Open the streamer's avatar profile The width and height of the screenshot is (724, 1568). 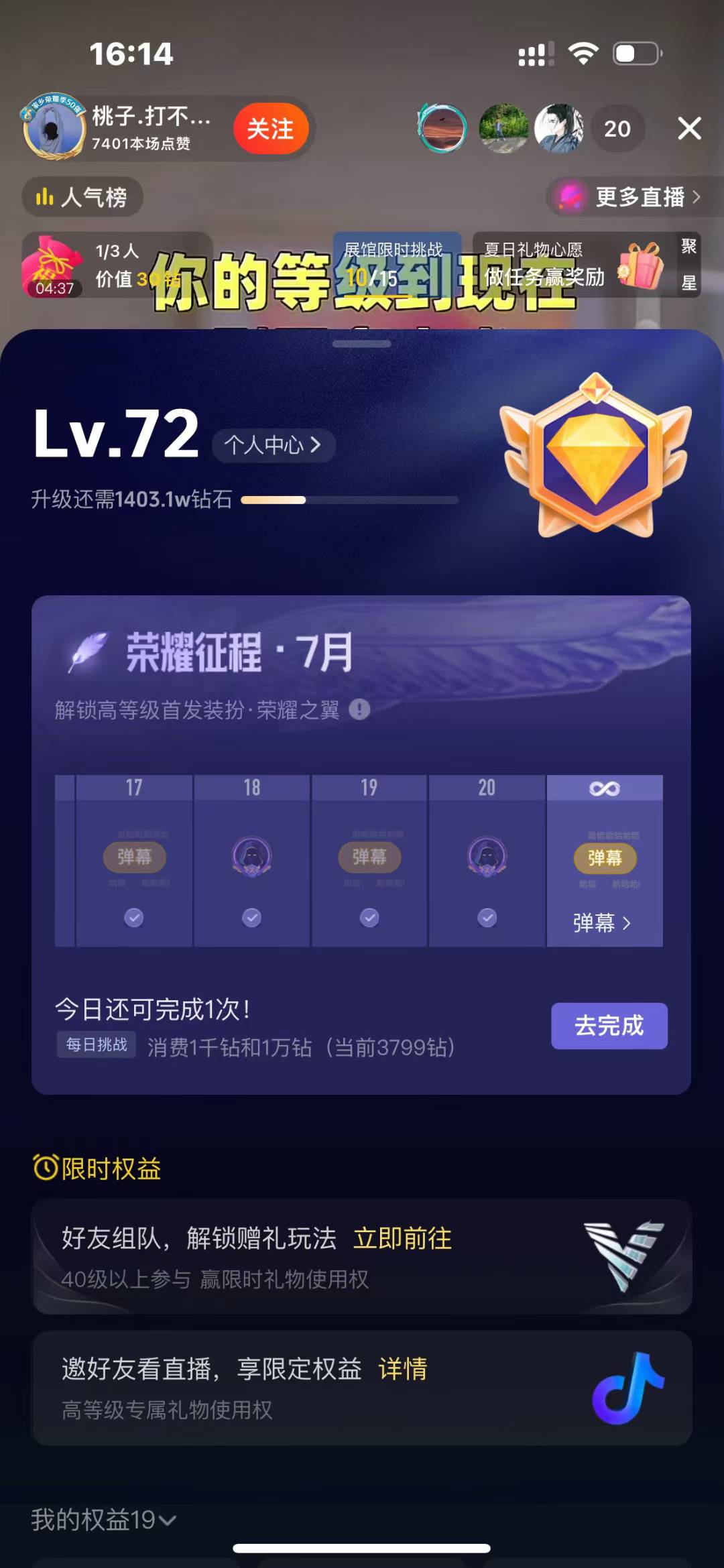[54, 127]
